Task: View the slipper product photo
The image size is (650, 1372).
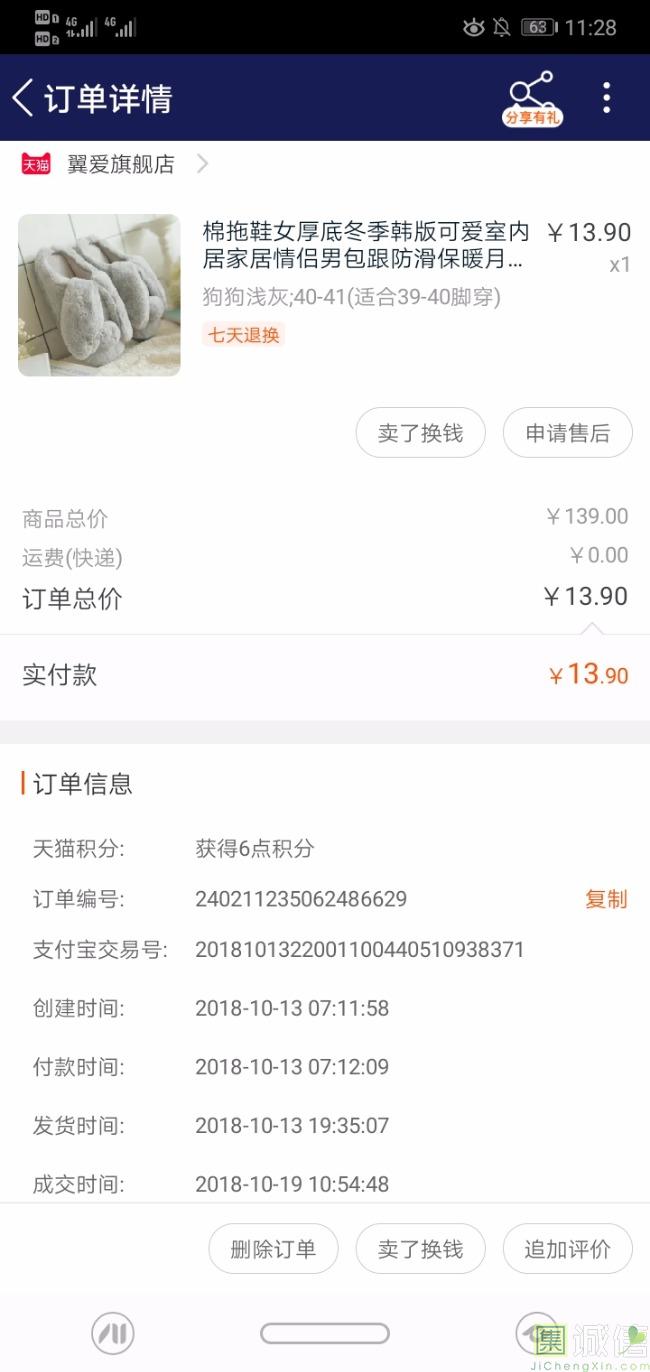Action: [x=99, y=295]
